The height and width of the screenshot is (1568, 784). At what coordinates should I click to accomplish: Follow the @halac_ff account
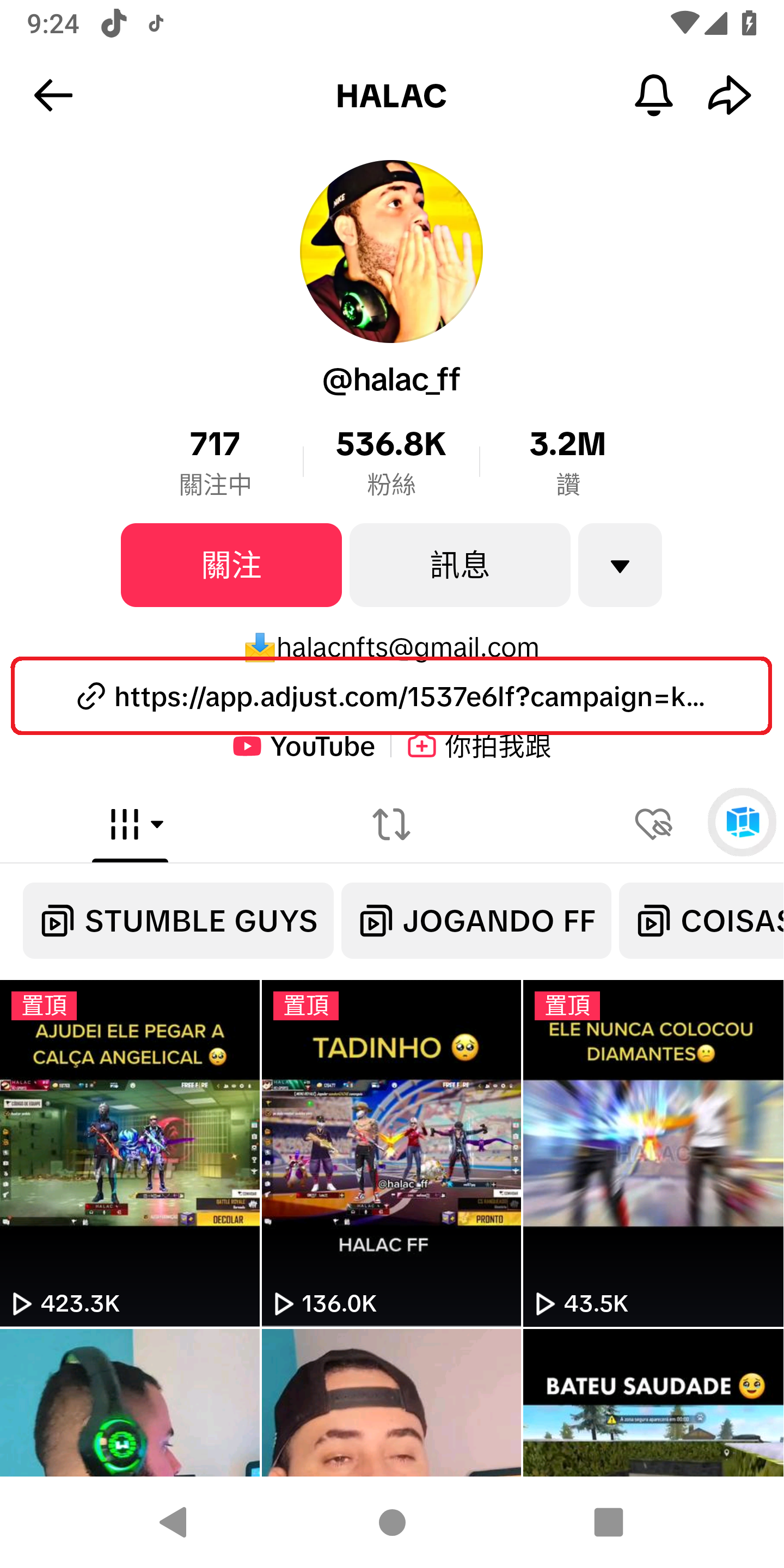point(231,565)
